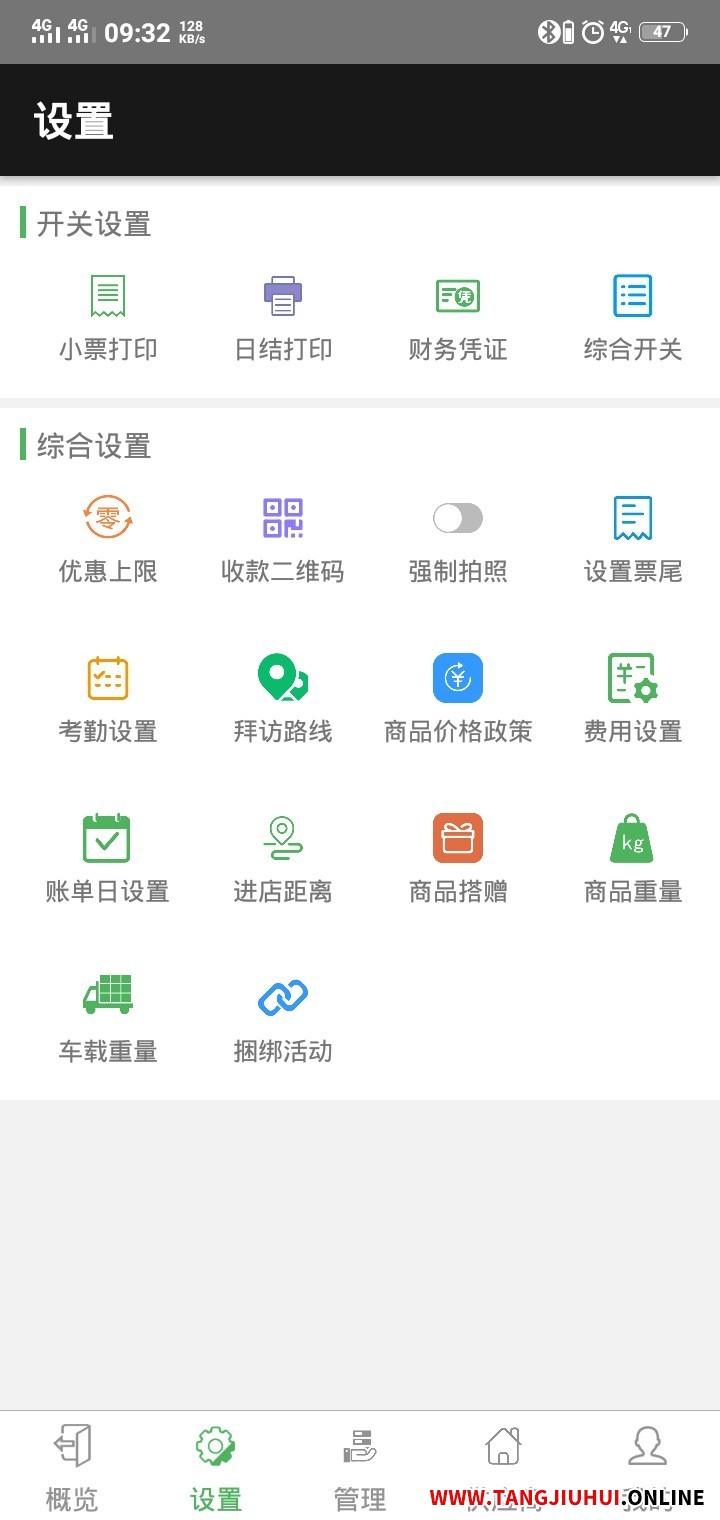Open 日结打印 settings

(283, 318)
